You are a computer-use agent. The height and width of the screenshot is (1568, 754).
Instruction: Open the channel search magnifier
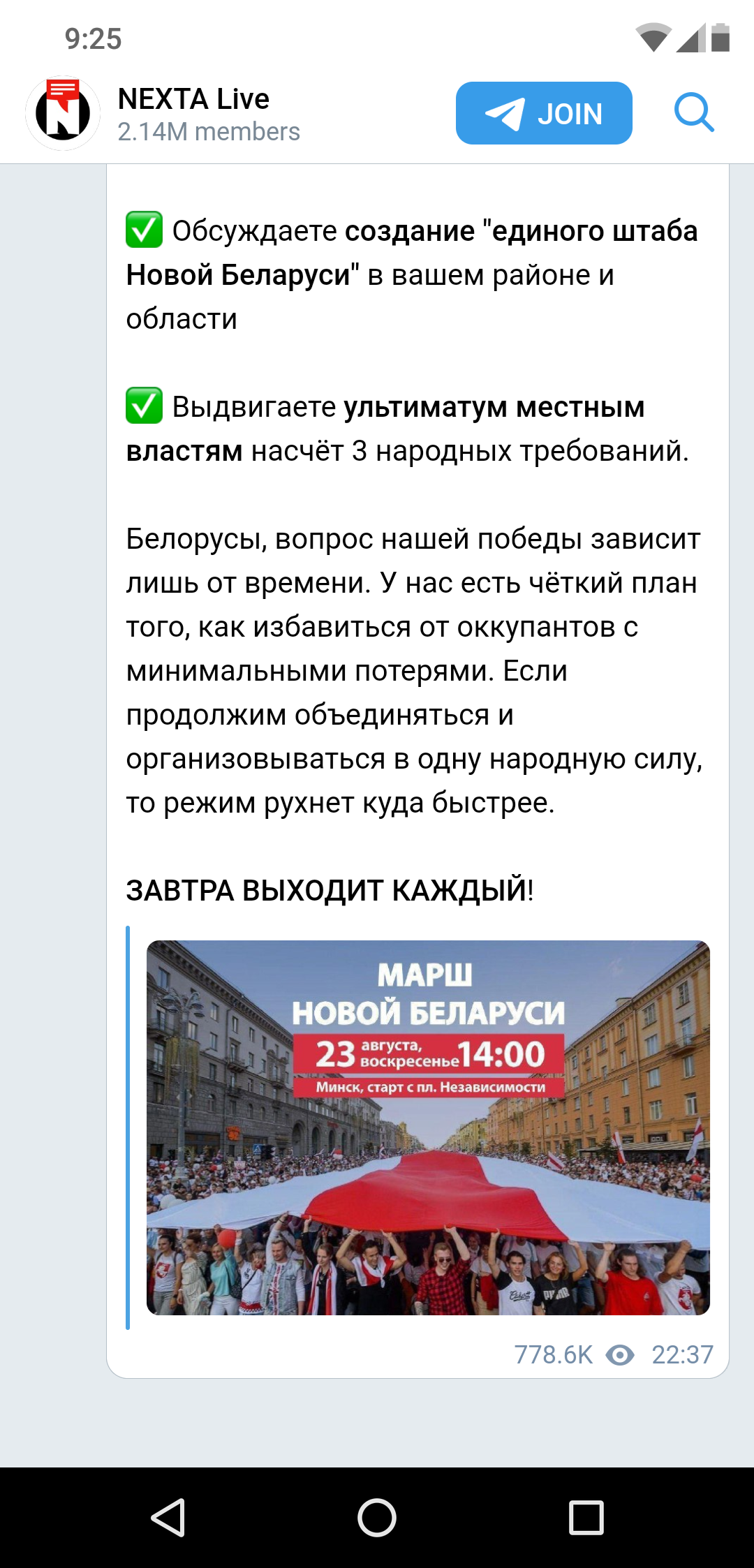[694, 113]
